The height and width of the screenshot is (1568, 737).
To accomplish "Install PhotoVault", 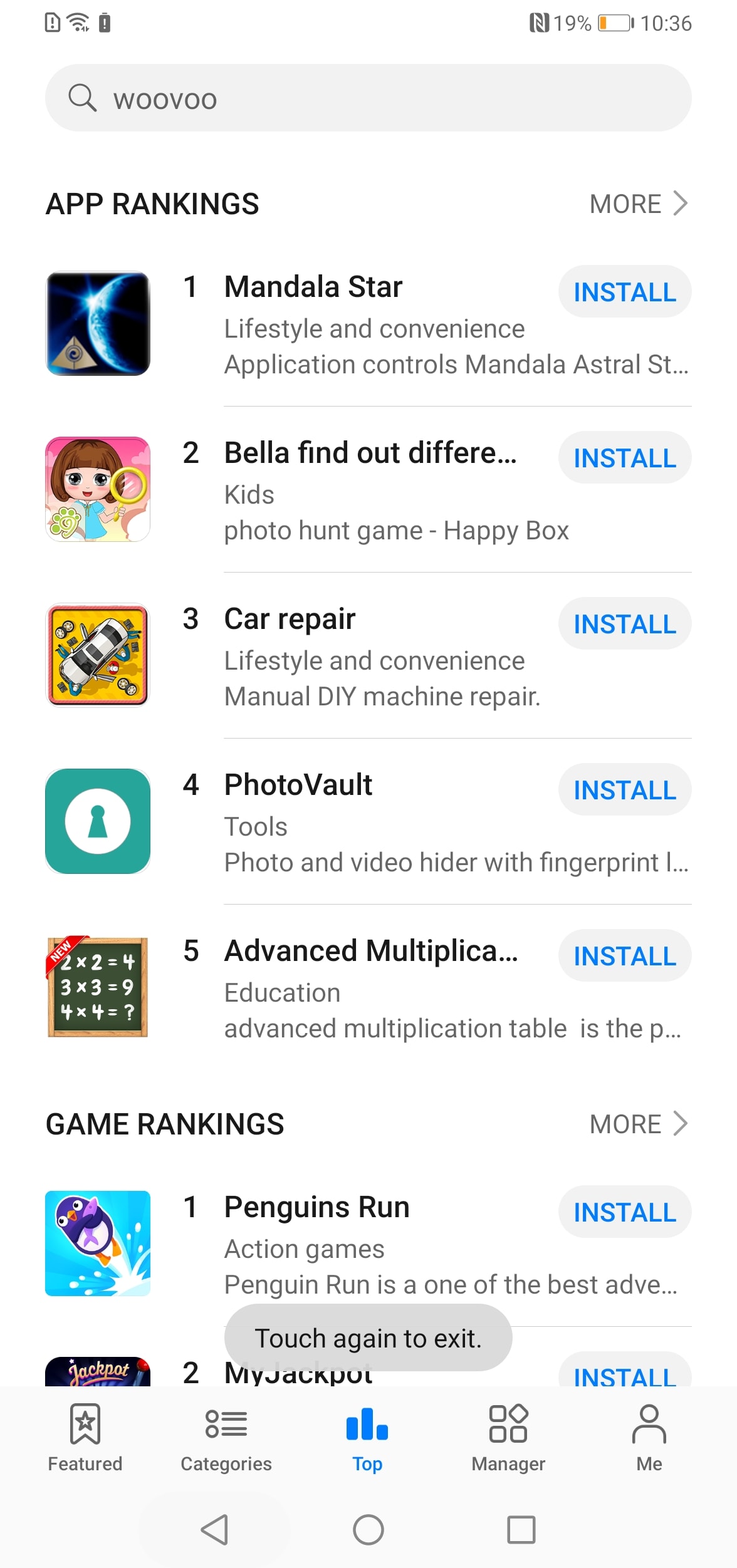I will pos(624,790).
